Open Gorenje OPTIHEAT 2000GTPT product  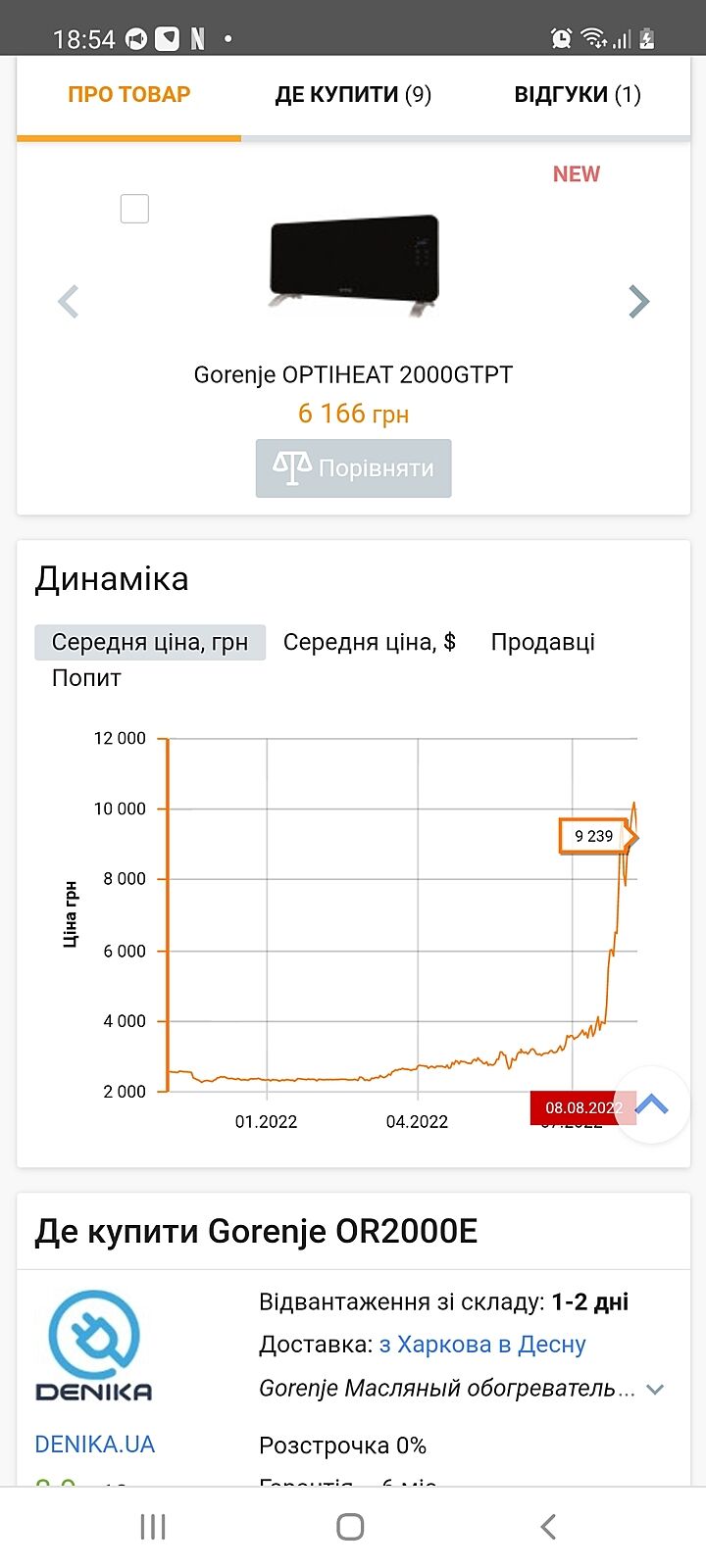pos(353,374)
